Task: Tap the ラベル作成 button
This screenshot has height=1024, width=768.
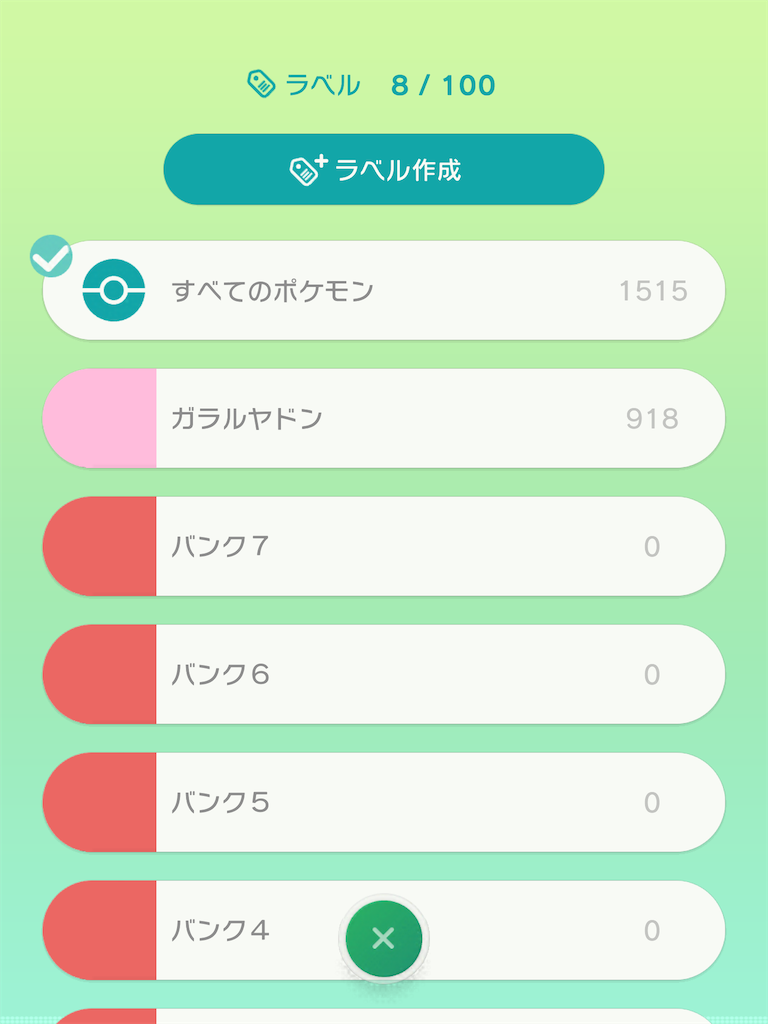Action: click(383, 170)
